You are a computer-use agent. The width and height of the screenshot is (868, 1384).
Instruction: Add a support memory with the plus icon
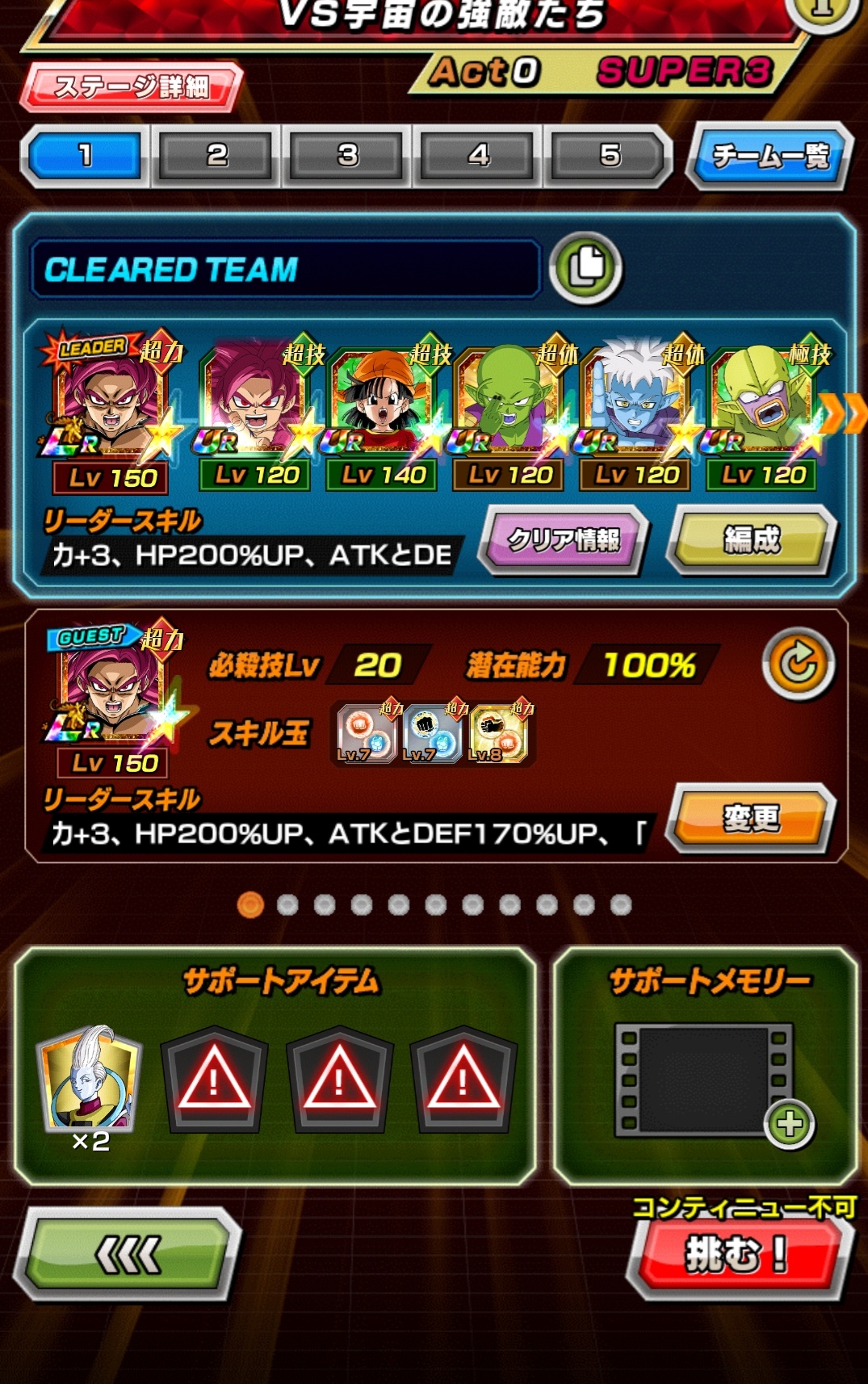[789, 1123]
